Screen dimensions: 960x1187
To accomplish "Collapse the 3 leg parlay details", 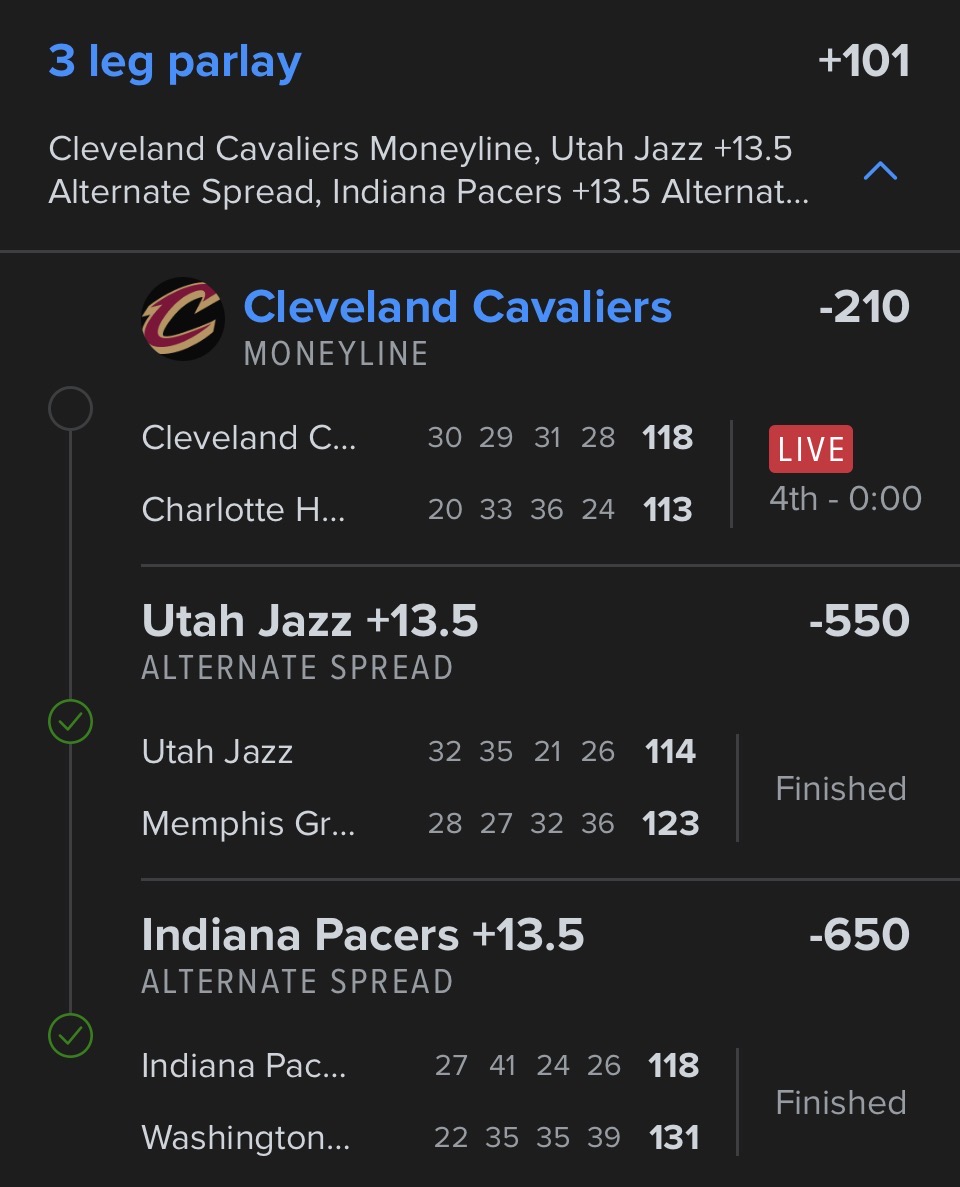I will [x=880, y=172].
